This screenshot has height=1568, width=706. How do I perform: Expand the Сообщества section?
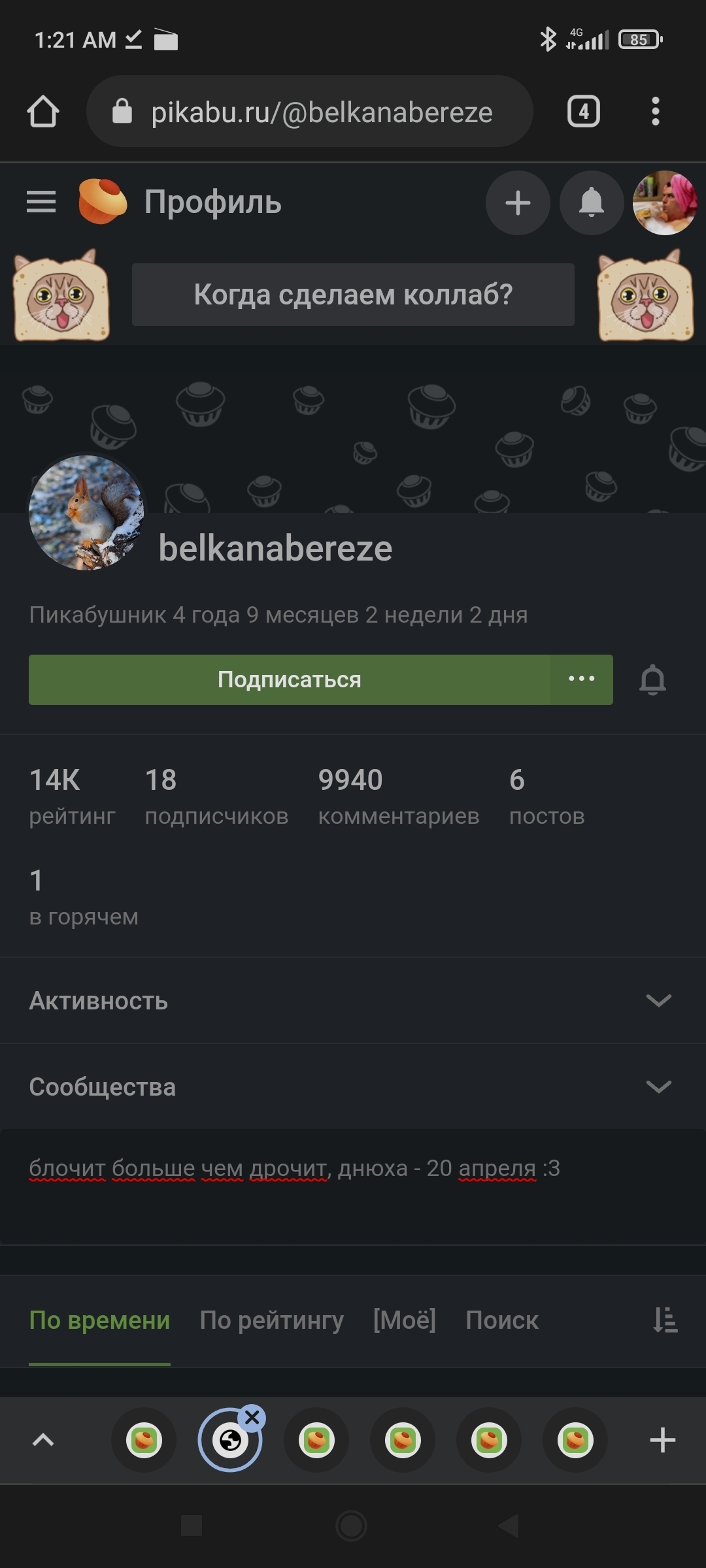658,1086
